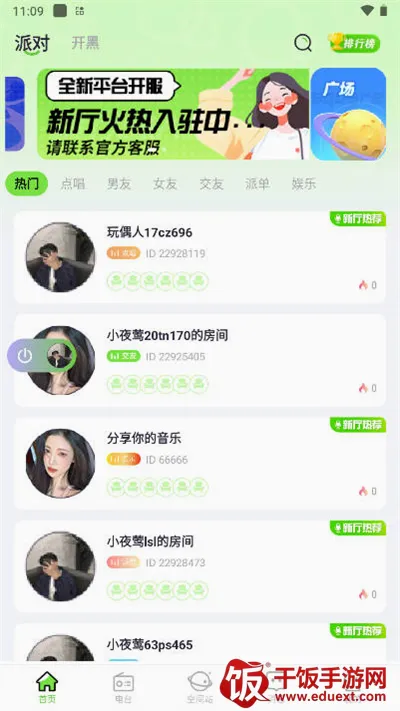This screenshot has width=400, height=711.
Task: Switch to the 开黑 top tab
Action: 85,43
